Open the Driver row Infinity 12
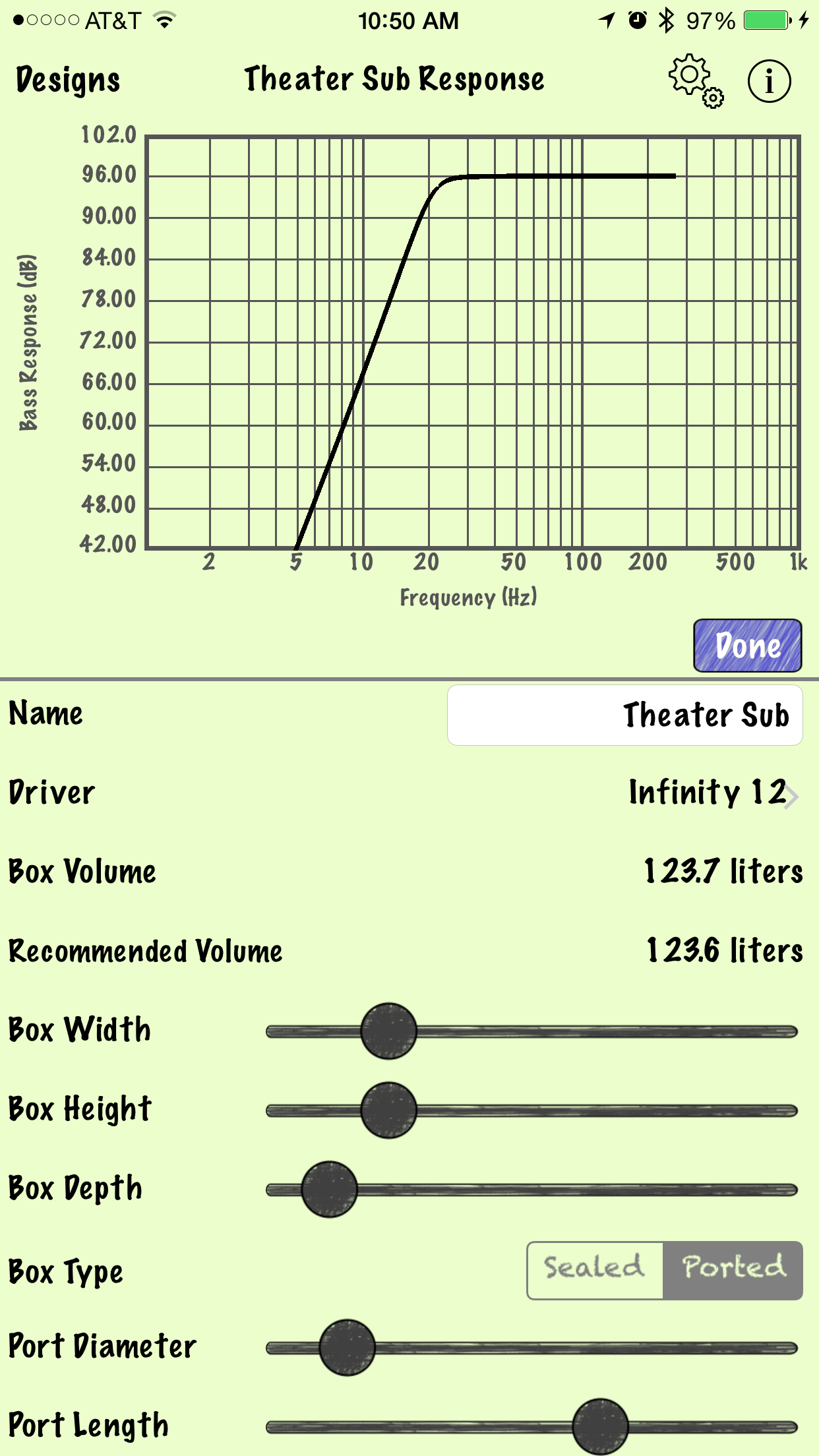 point(409,793)
